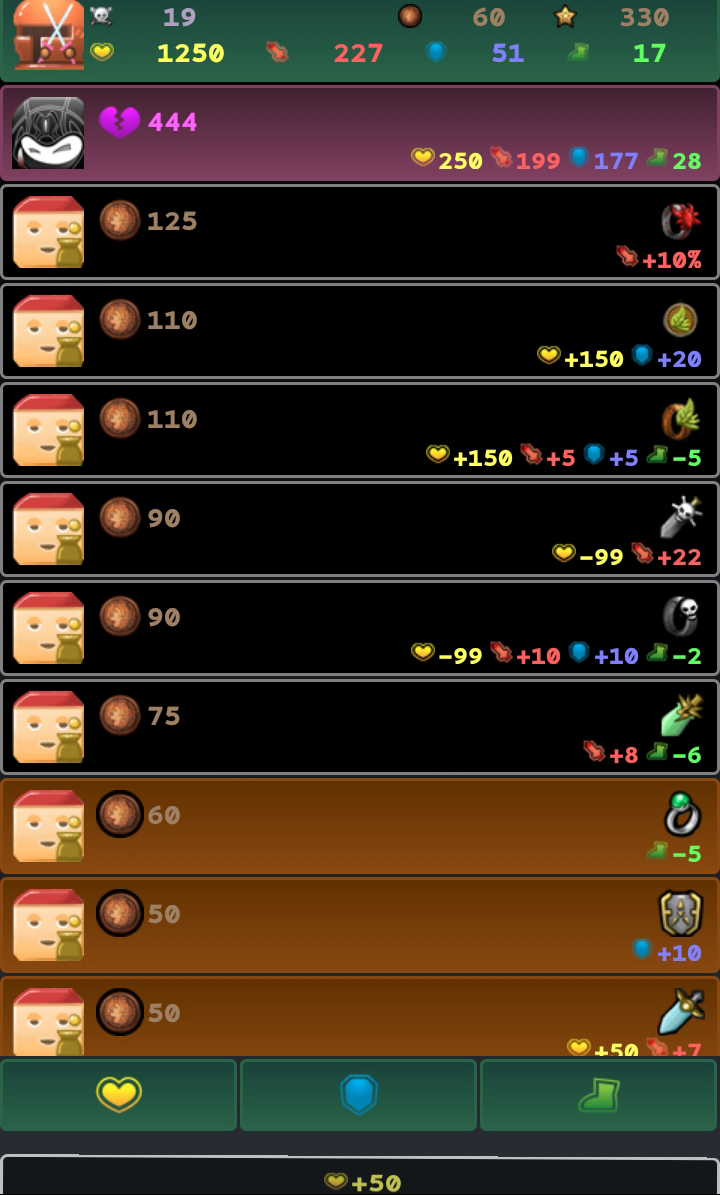Viewport: 720px width, 1195px height.
Task: Tap the +50 health bar at bottom
Action: 360,1180
